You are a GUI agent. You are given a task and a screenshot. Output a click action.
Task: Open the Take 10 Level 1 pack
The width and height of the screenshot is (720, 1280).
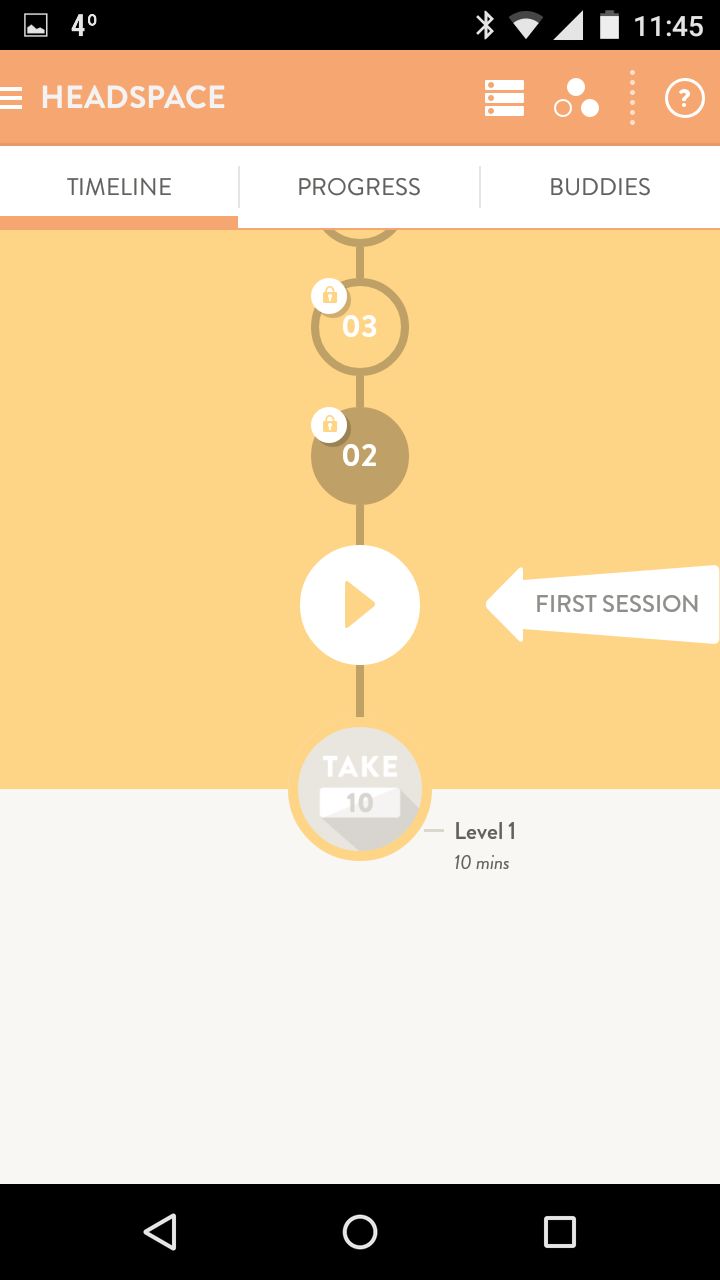pyautogui.click(x=360, y=790)
